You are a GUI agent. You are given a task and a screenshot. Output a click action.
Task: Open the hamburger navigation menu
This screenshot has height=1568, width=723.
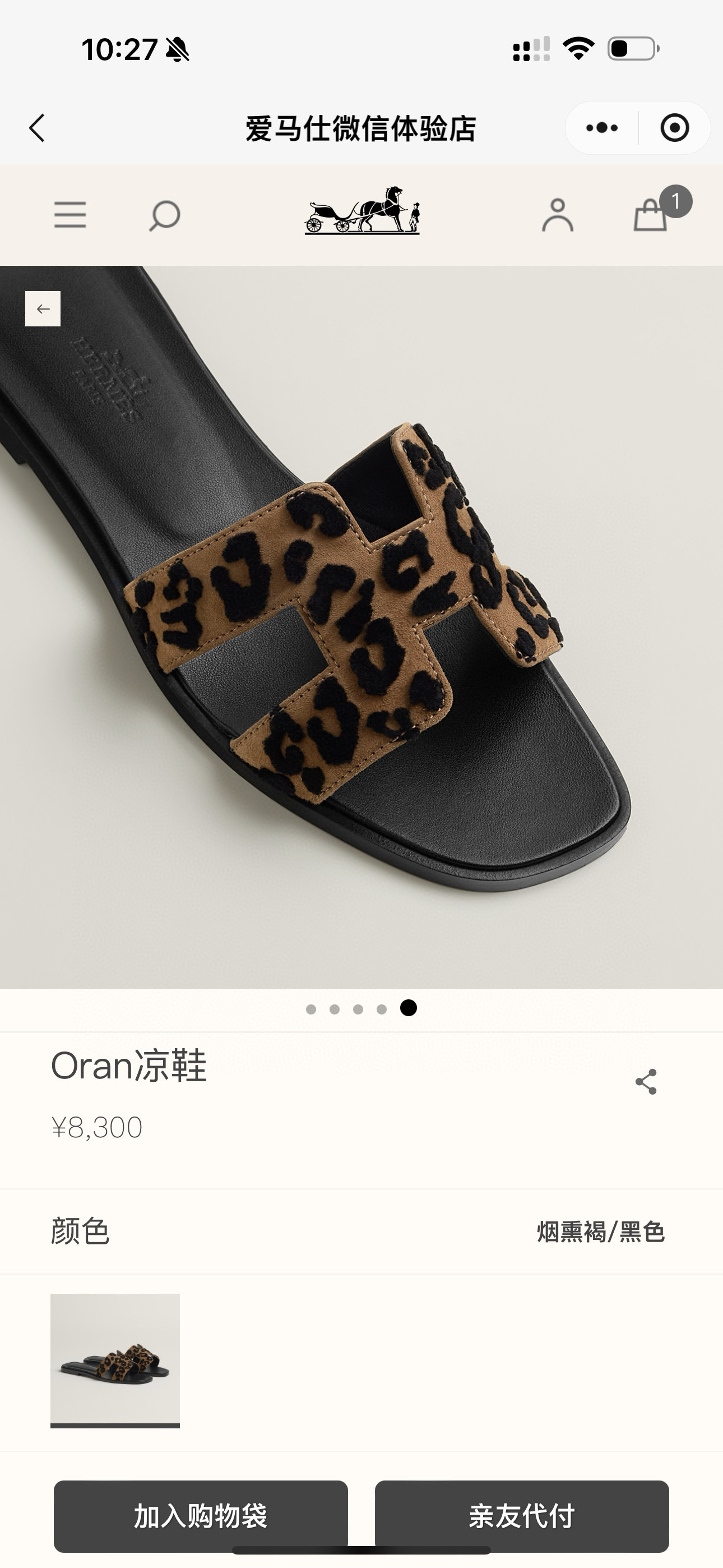click(x=70, y=215)
